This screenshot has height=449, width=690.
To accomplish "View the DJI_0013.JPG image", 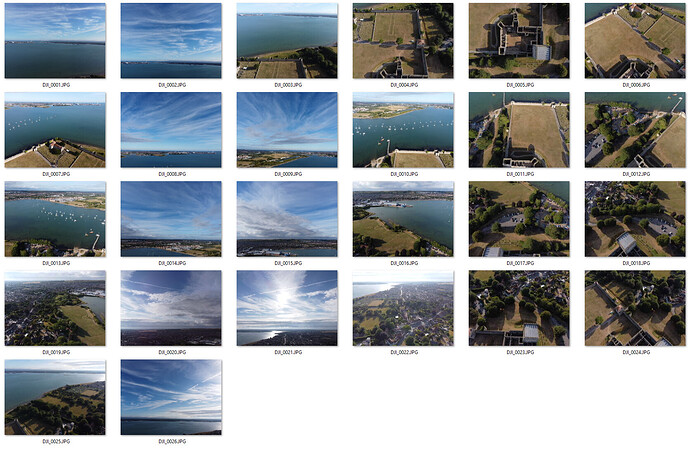I will (x=55, y=219).
